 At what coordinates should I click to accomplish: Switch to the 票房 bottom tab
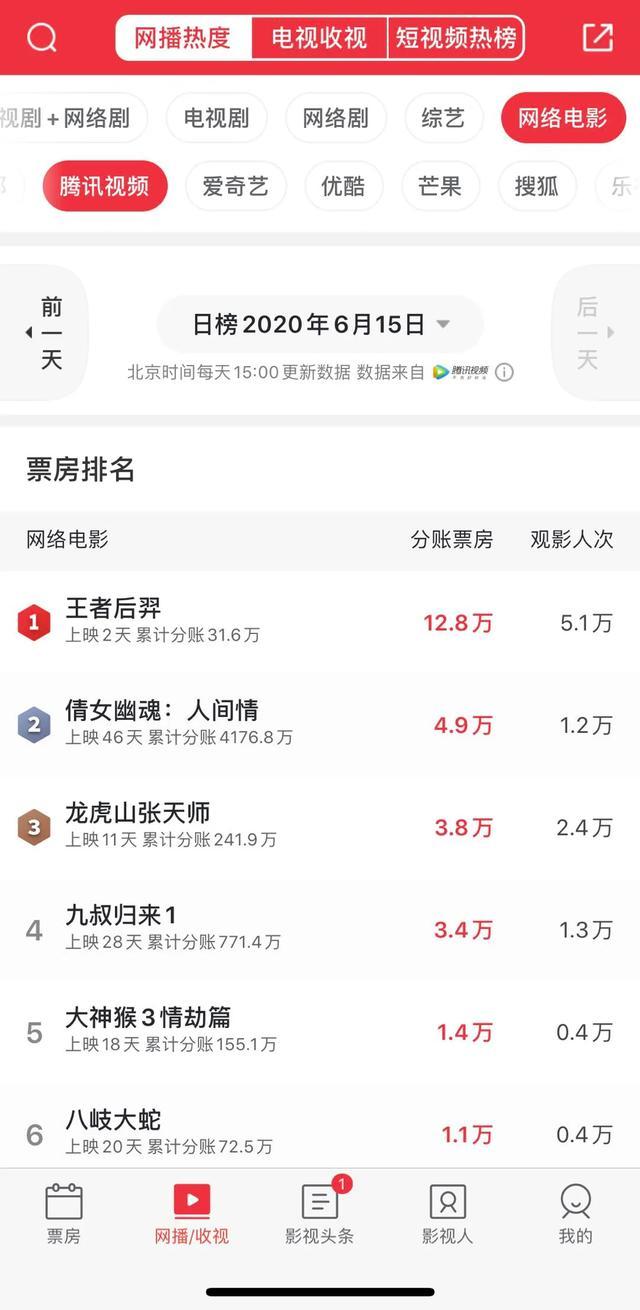(63, 1213)
